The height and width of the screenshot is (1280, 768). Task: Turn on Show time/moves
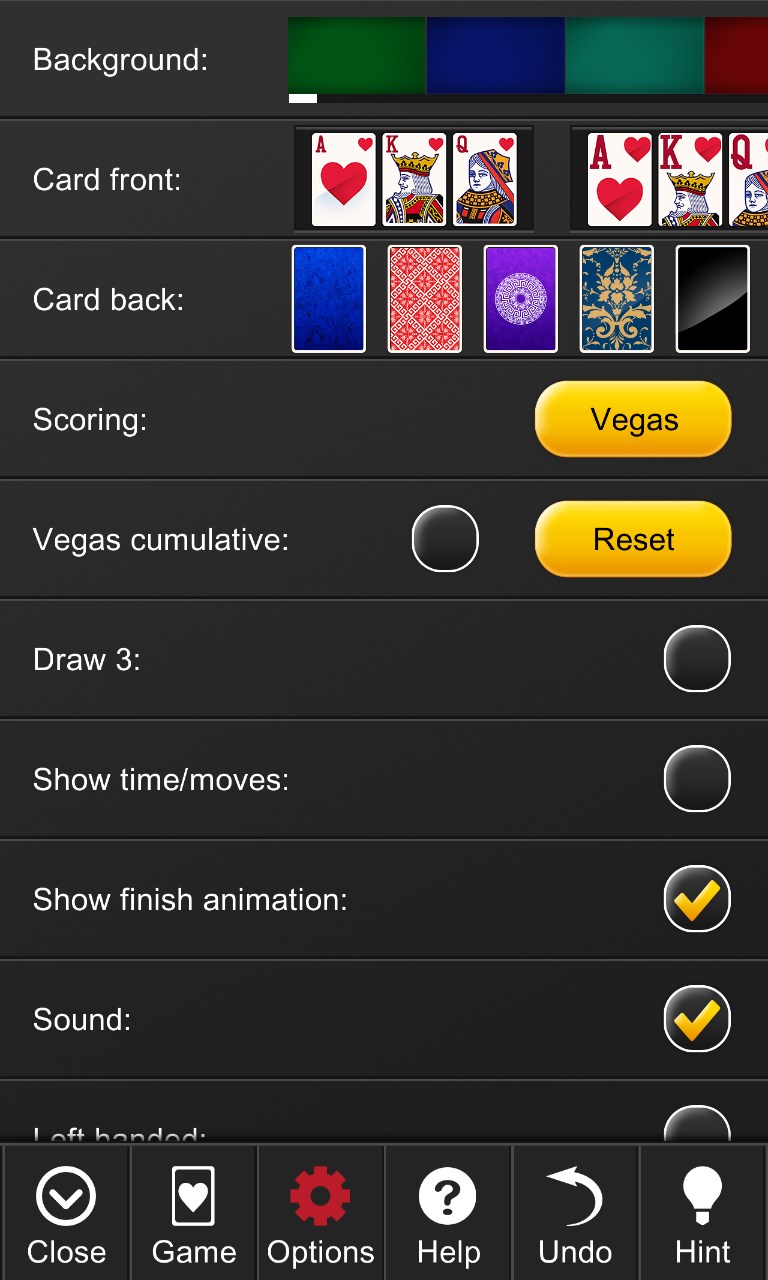[697, 778]
